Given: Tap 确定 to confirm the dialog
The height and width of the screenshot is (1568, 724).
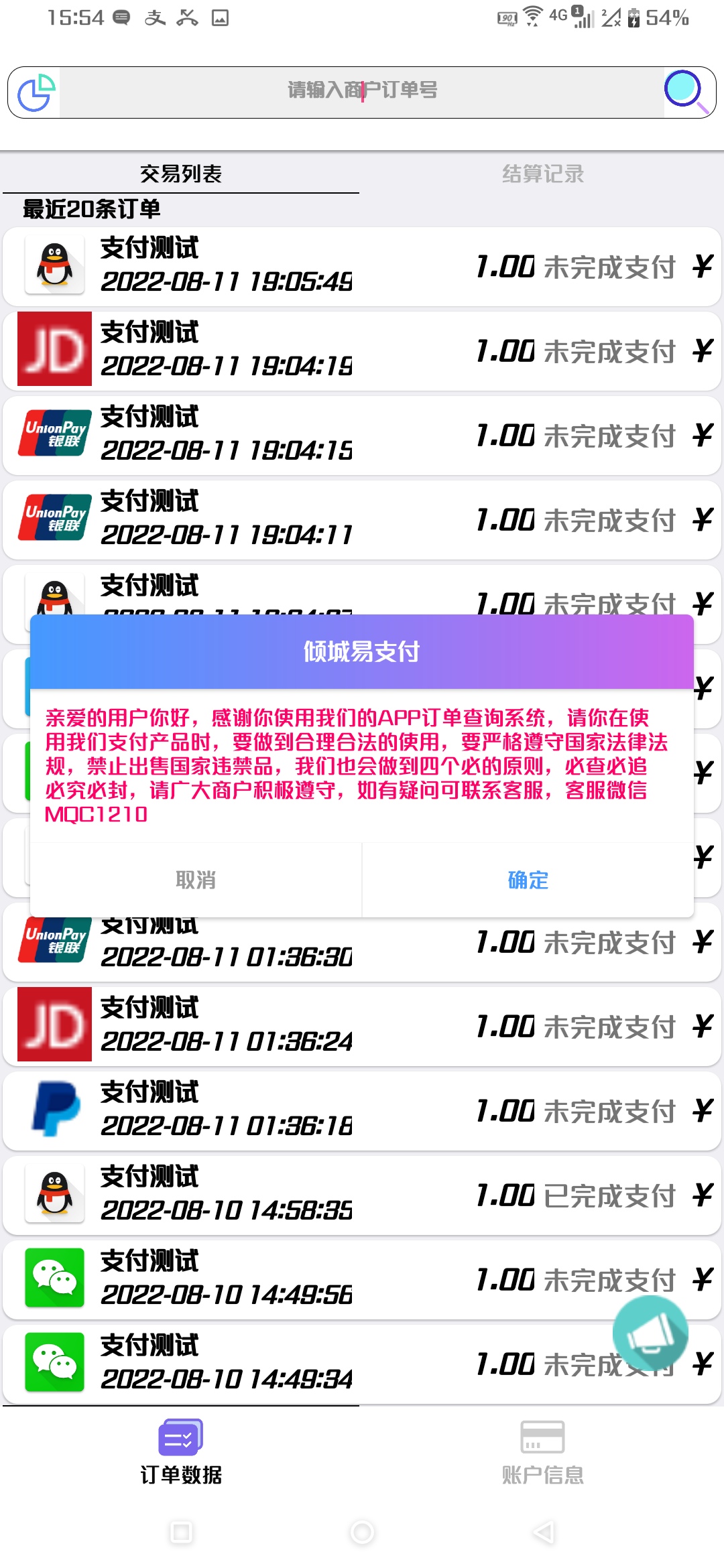Looking at the screenshot, I should (528, 880).
